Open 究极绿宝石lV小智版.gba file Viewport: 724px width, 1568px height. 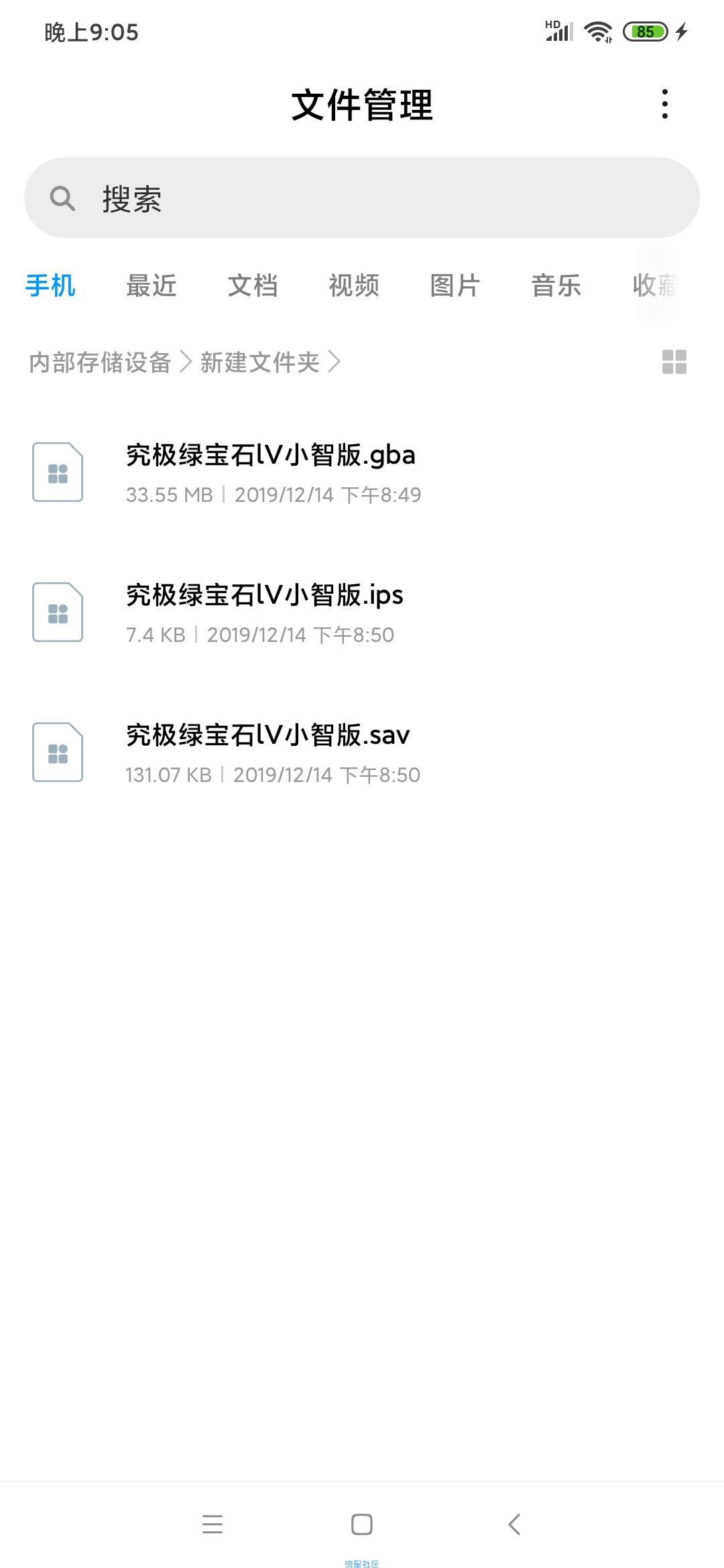coord(362,472)
